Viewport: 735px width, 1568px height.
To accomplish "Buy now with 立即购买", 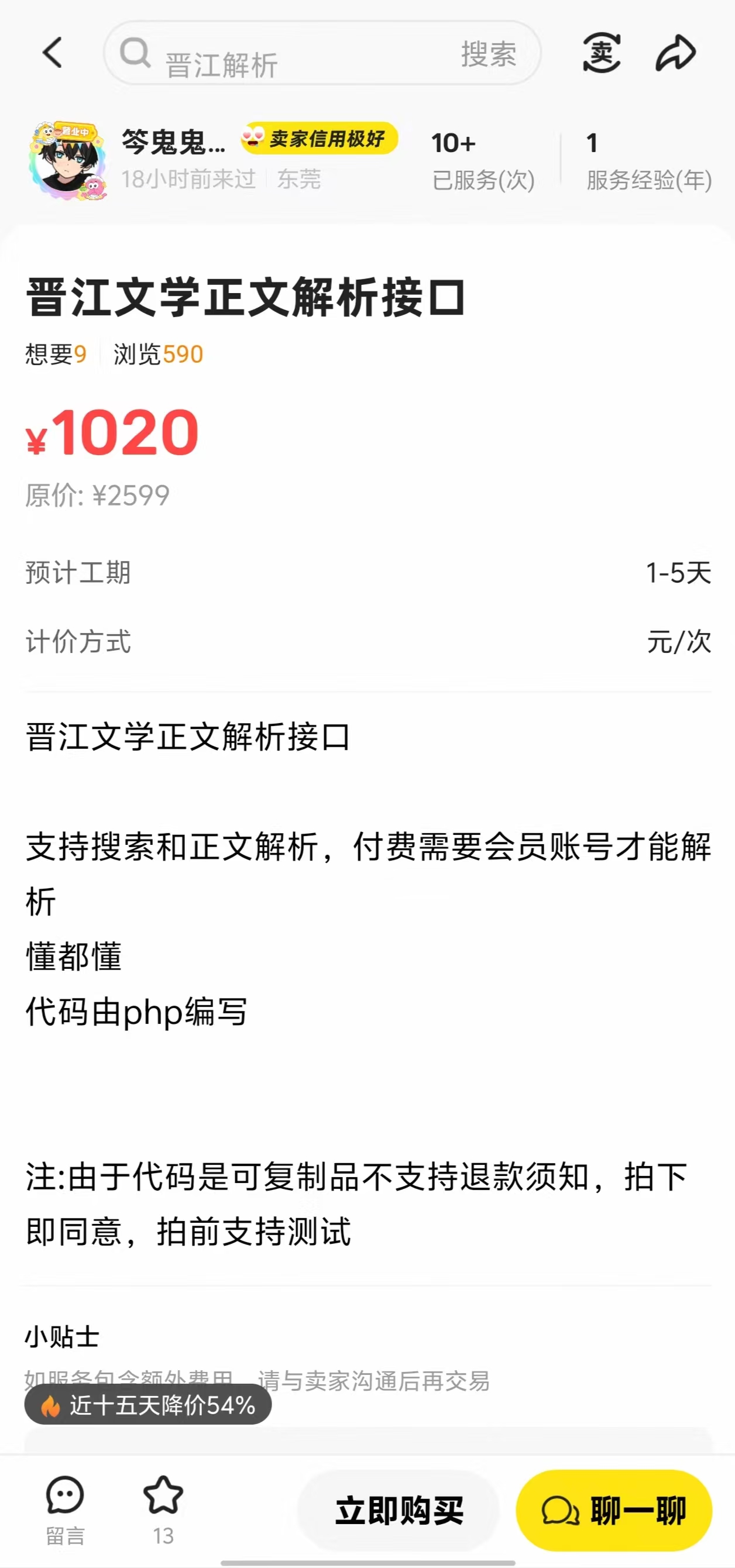I will 399,1511.
